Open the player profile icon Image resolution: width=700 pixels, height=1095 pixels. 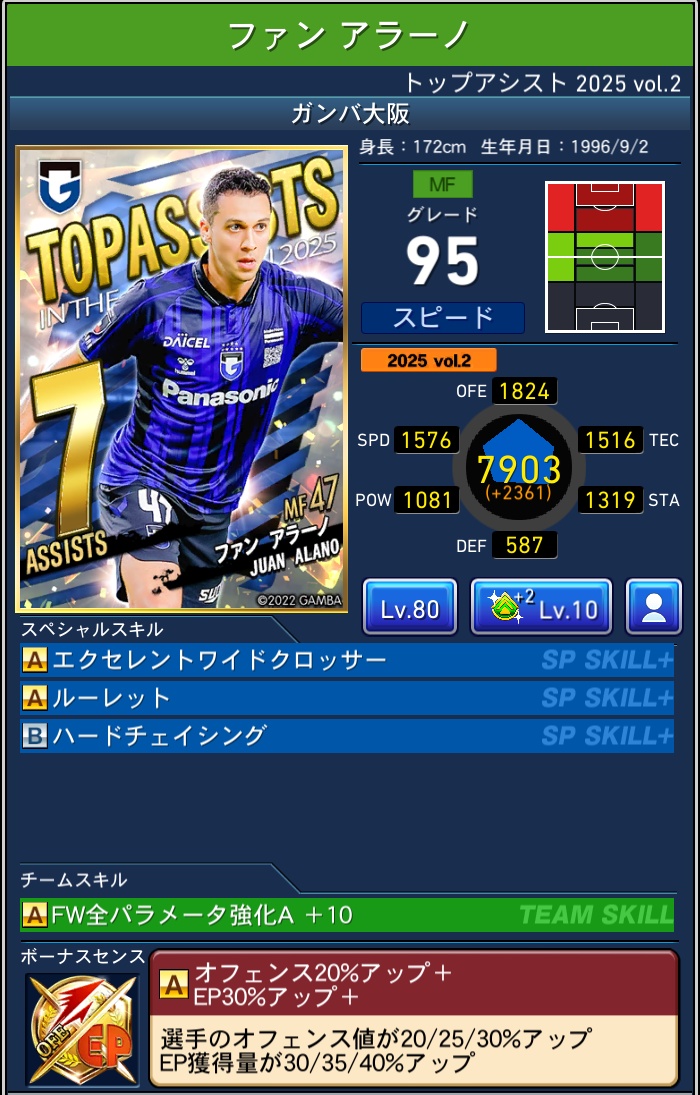point(653,607)
